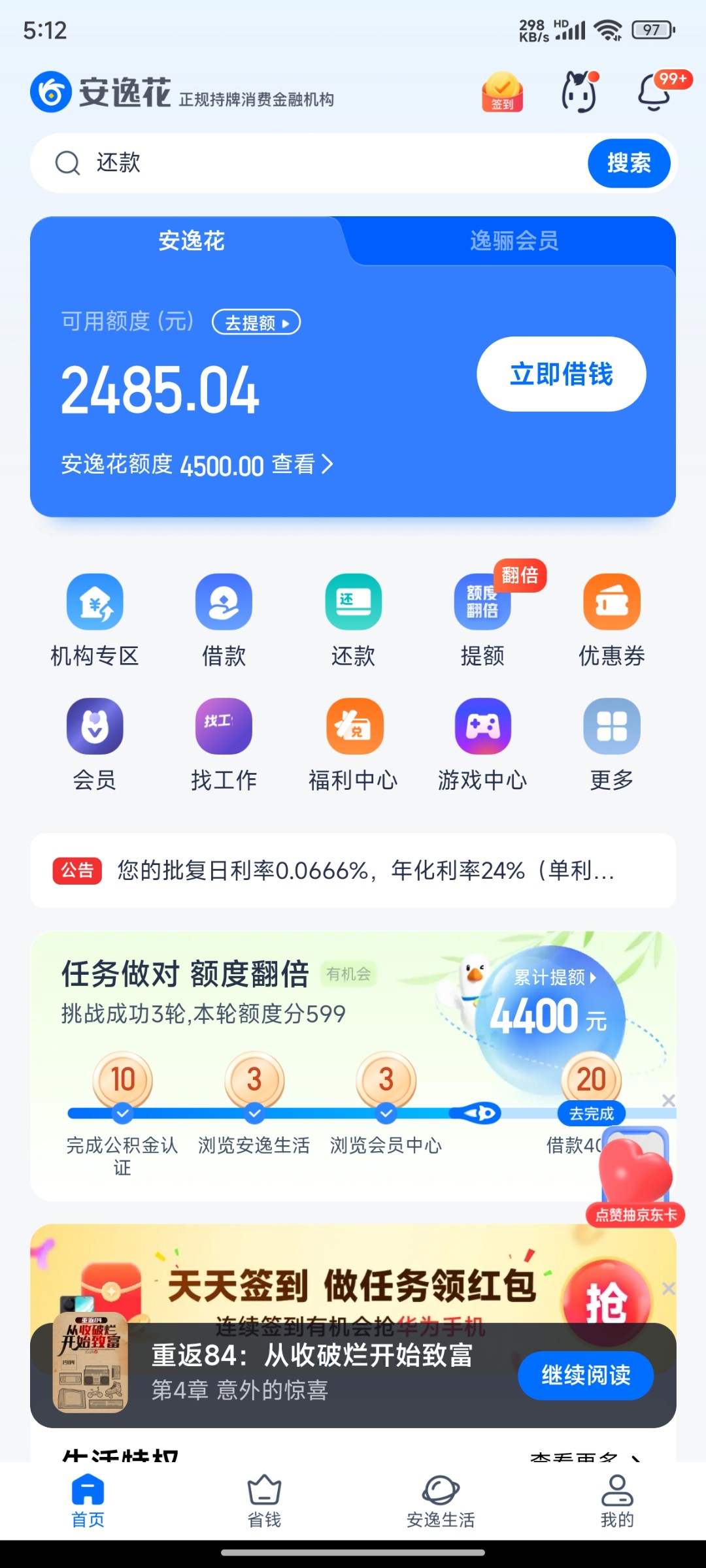Switch to the 逸骊会员 tab
Viewport: 706px width, 1568px height.
tap(514, 241)
